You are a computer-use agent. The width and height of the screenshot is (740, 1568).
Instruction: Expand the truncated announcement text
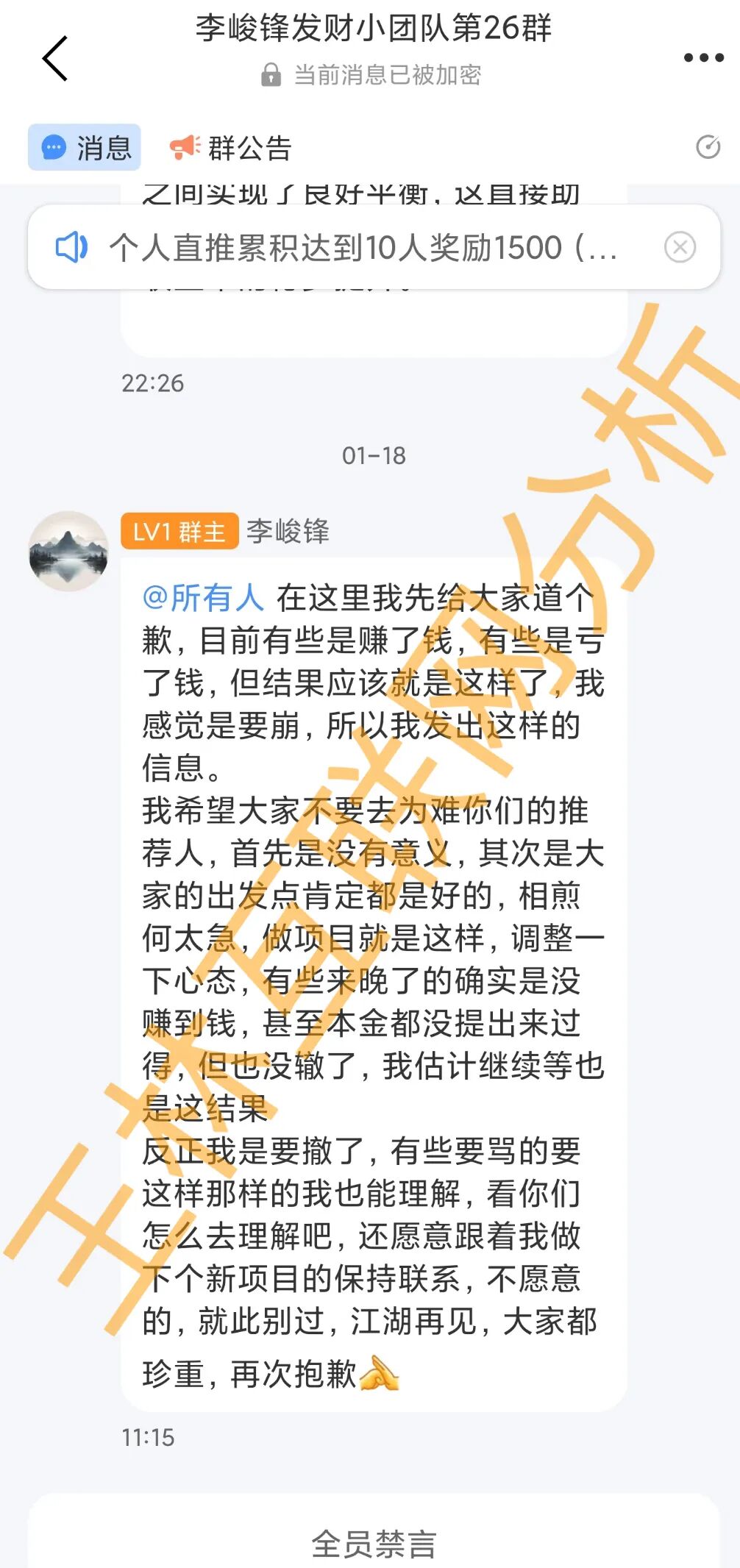(360, 248)
